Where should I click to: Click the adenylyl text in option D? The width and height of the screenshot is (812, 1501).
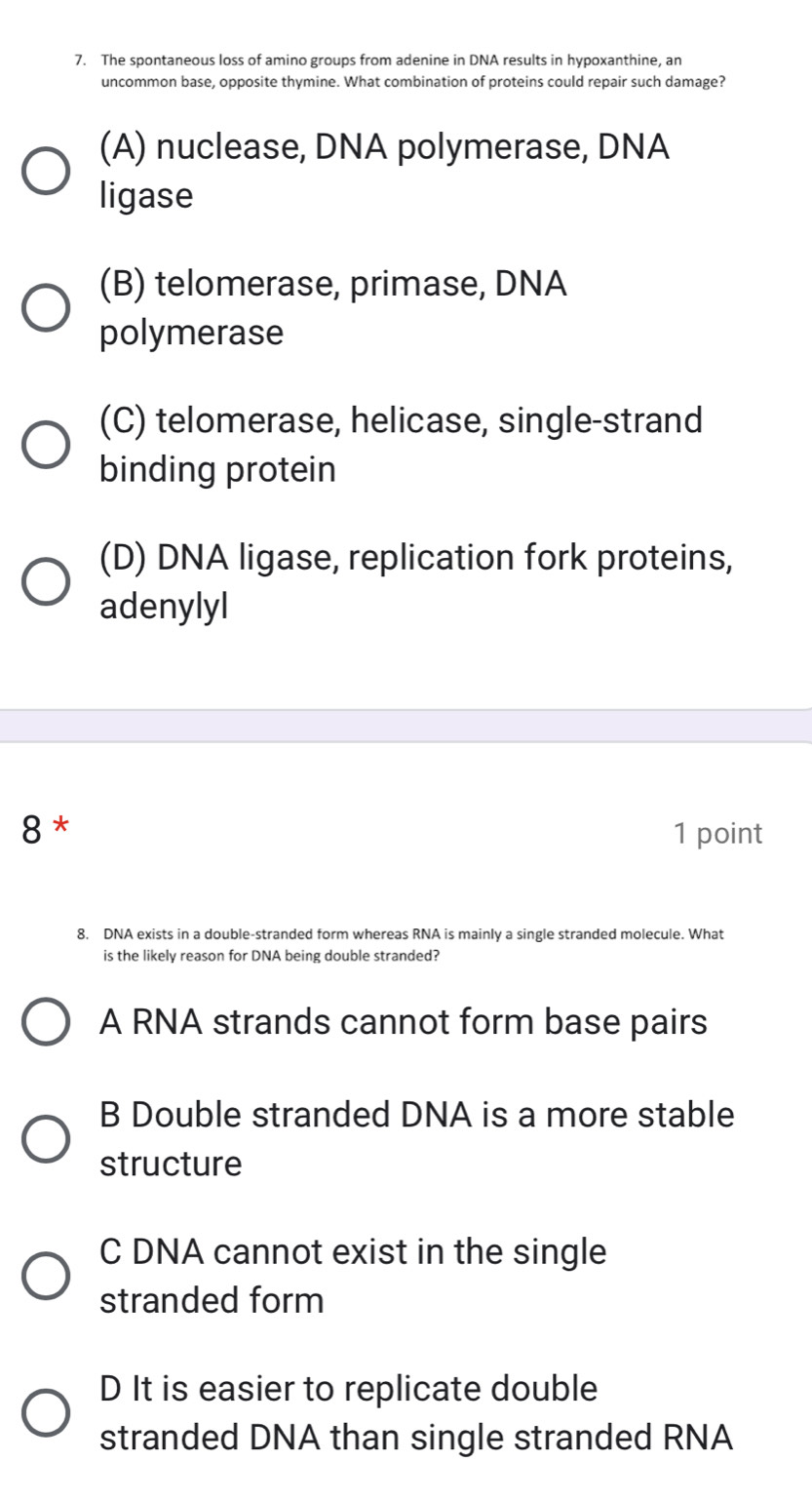tap(163, 607)
